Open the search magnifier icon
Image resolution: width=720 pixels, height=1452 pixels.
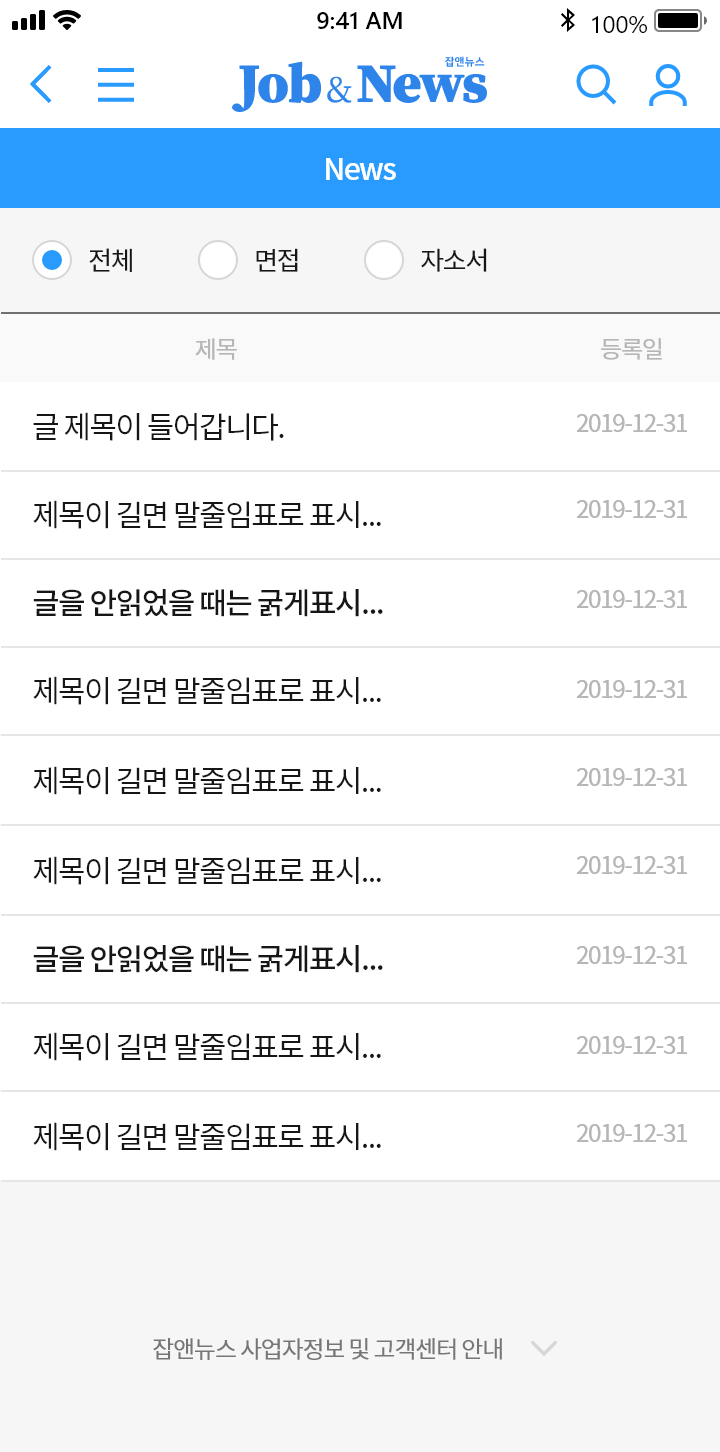[x=596, y=85]
